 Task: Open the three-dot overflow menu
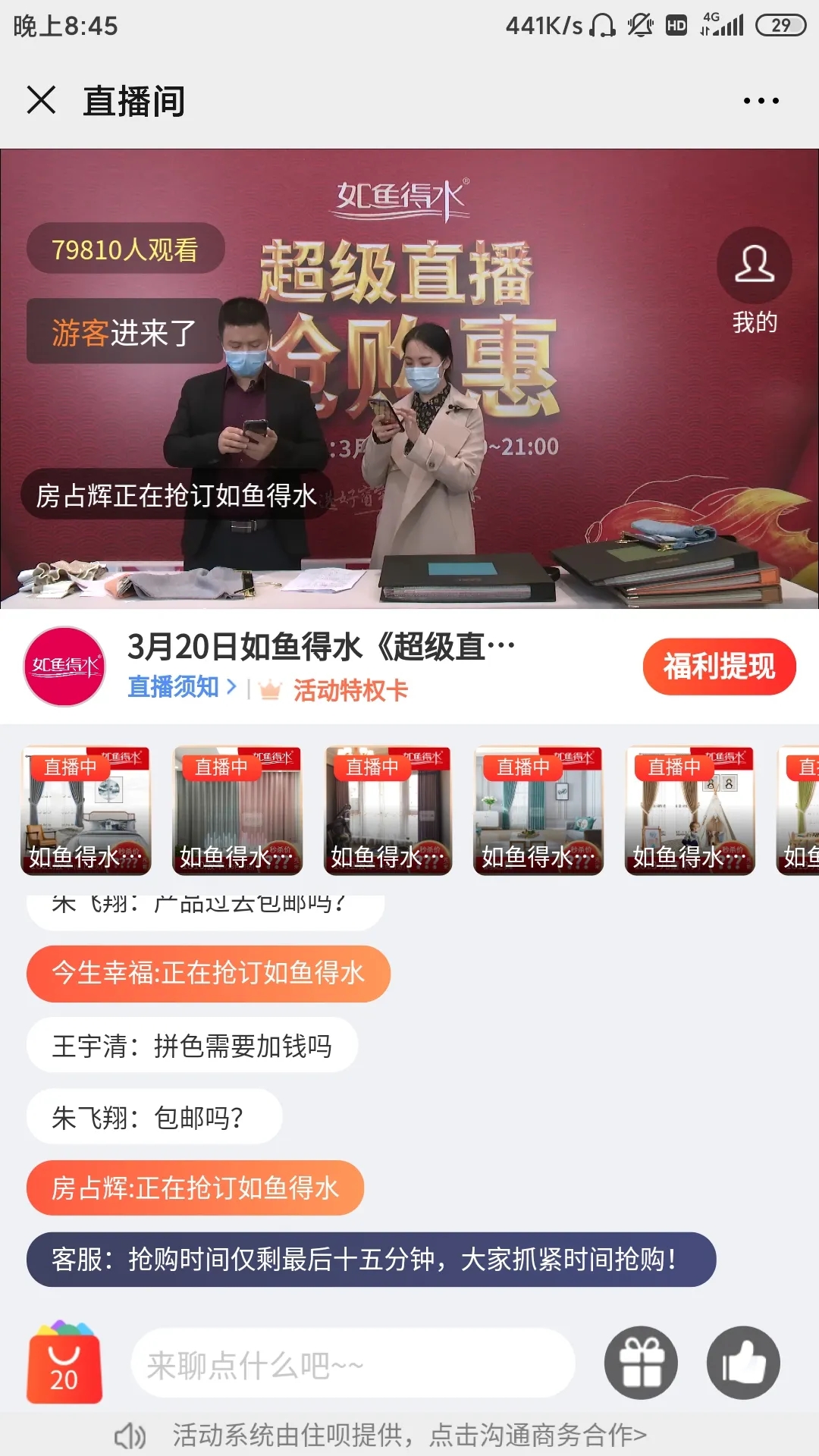pyautogui.click(x=761, y=100)
